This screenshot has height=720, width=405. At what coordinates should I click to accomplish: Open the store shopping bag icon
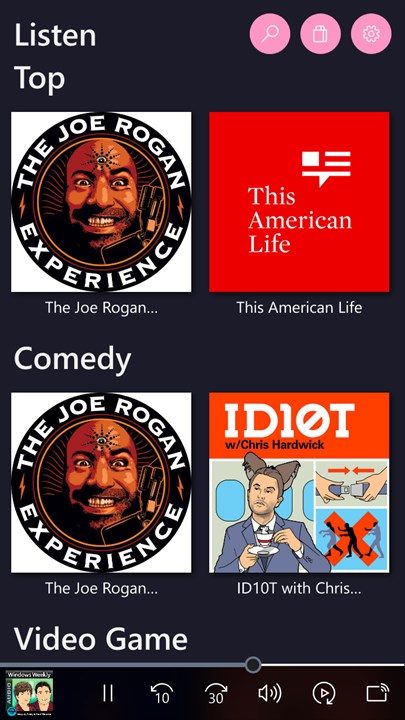(x=321, y=34)
